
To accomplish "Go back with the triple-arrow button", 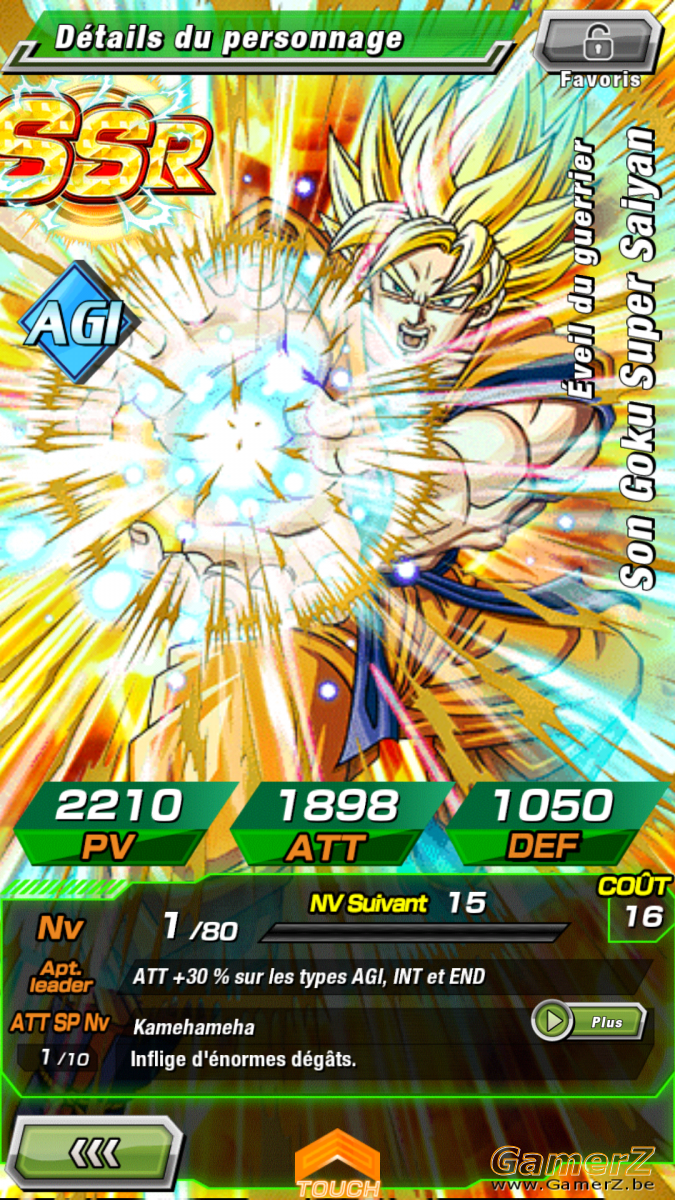I will click(95, 1152).
